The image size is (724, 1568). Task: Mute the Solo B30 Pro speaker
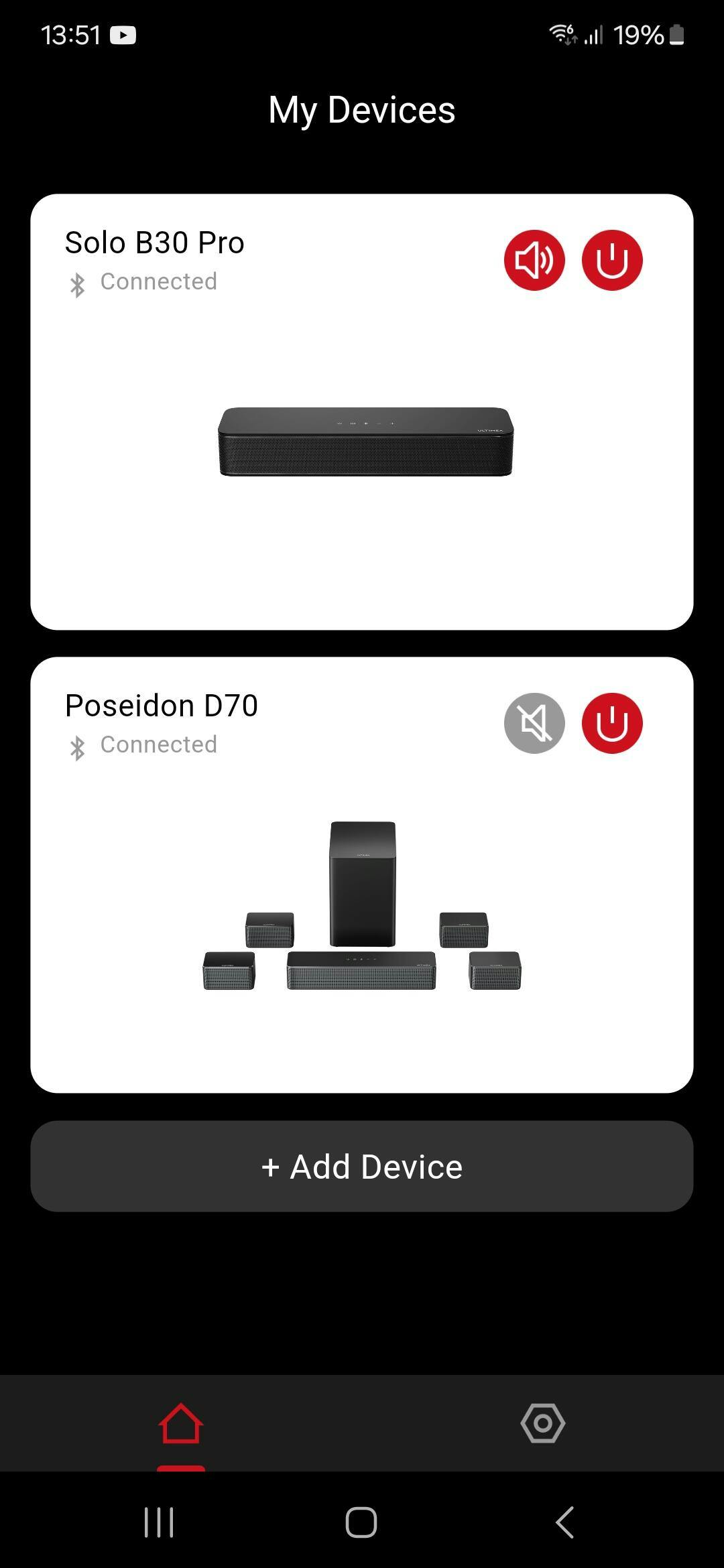click(x=534, y=260)
